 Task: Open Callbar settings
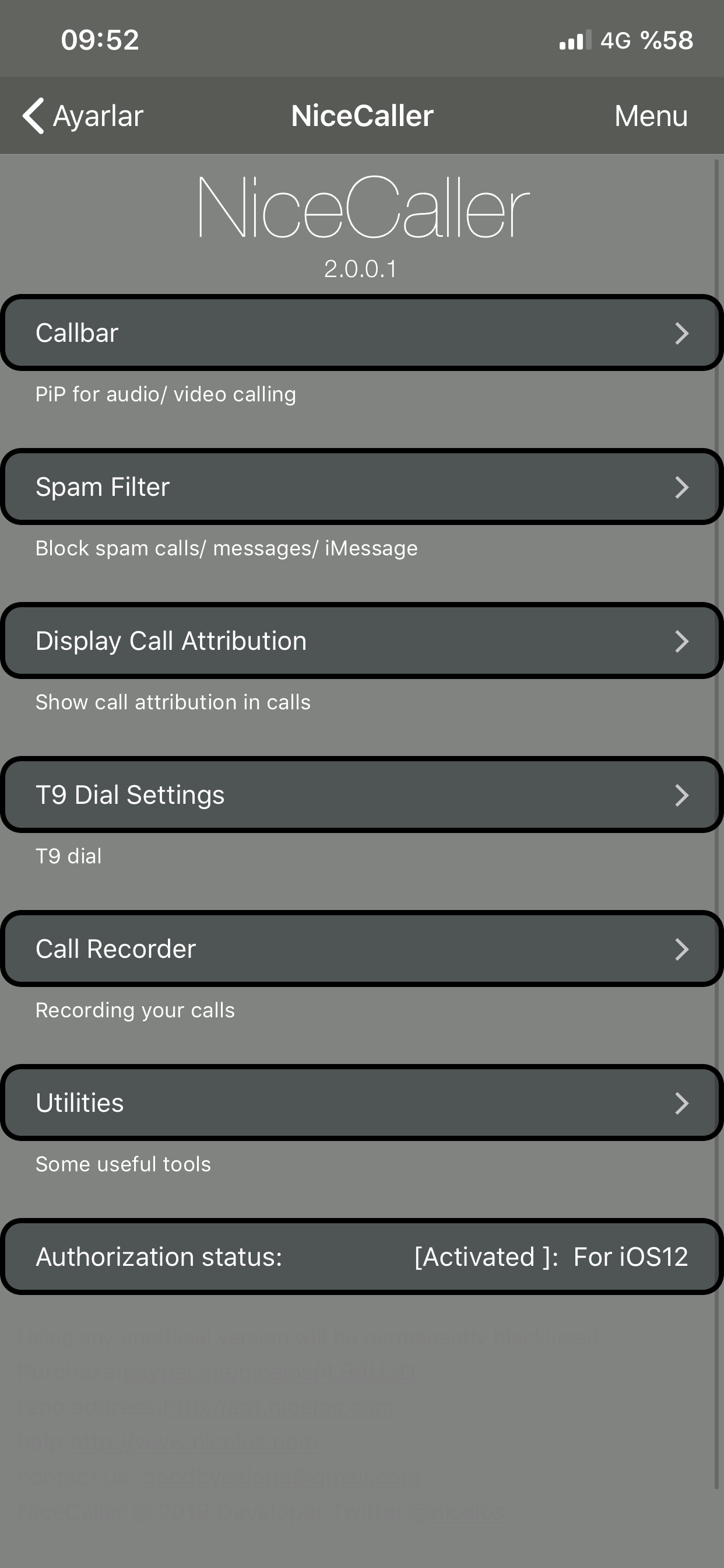point(362,333)
